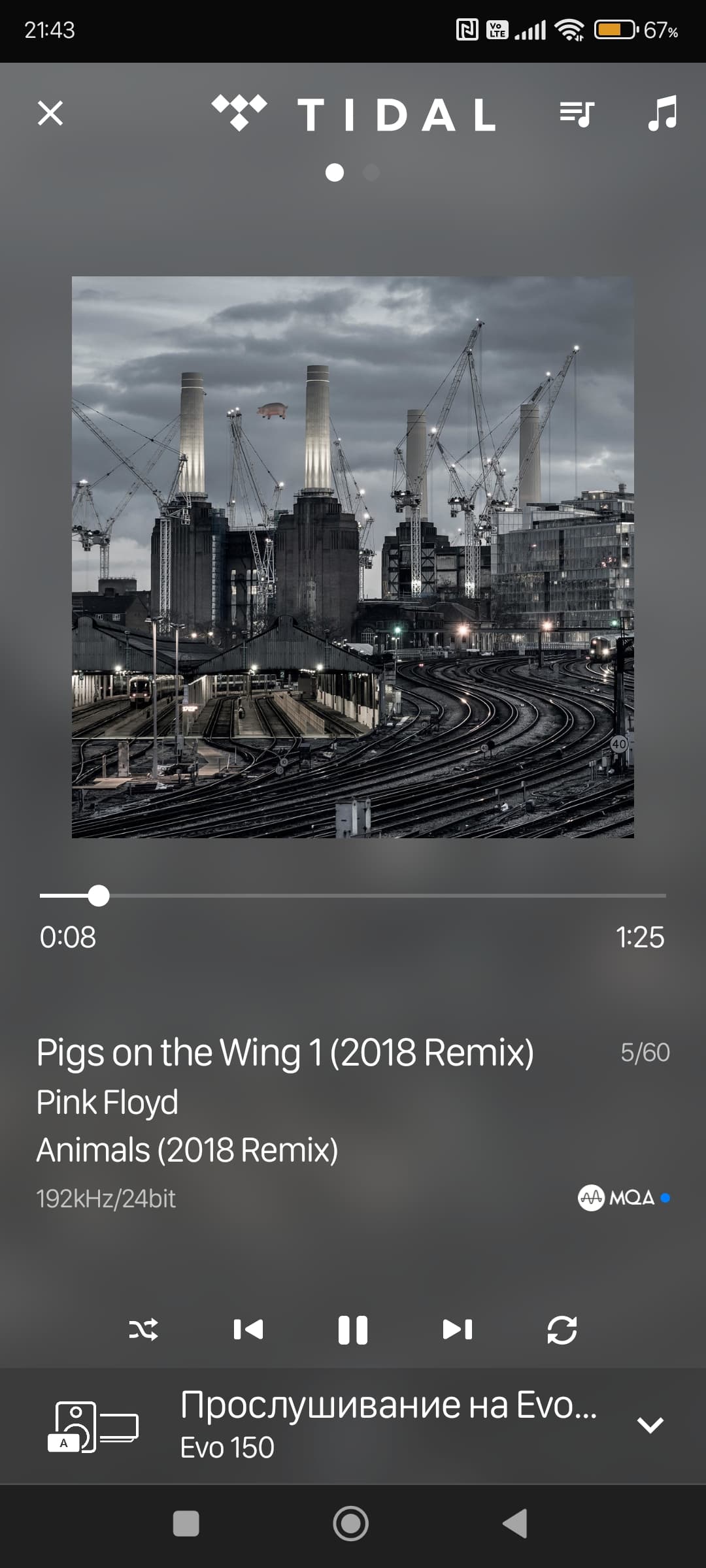Skip to the previous track
Viewport: 706px width, 1568px height.
(248, 1329)
